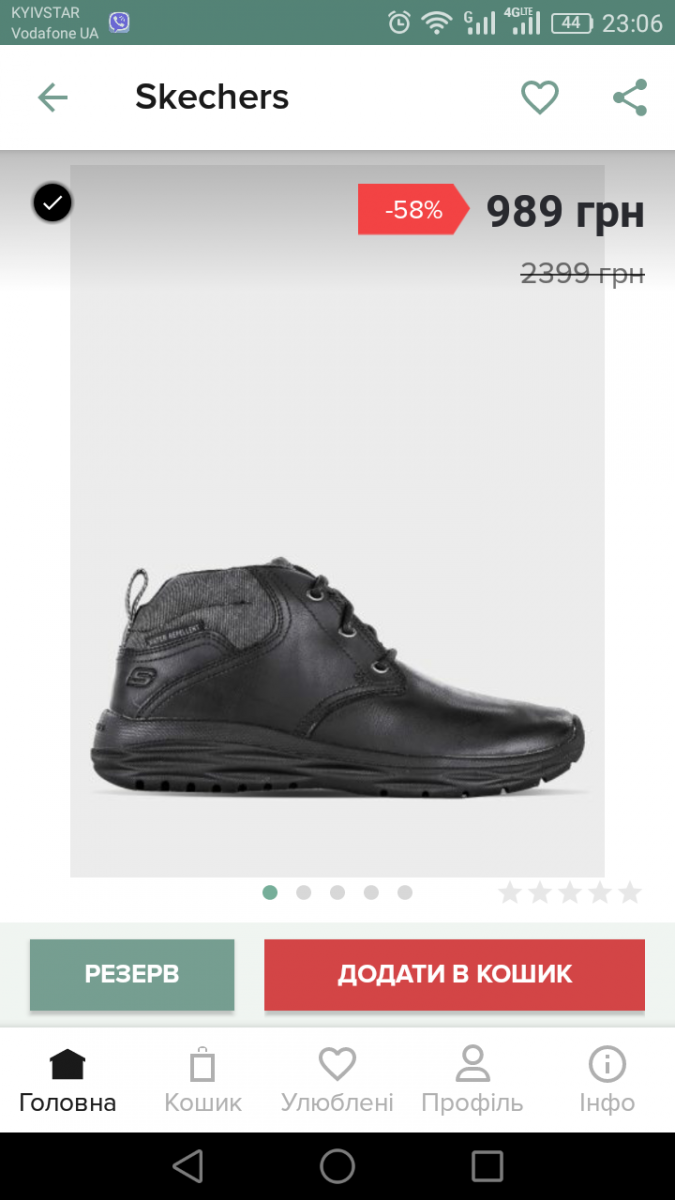The height and width of the screenshot is (1200, 675).
Task: Open the Інфо tab
Action: coord(607,1080)
